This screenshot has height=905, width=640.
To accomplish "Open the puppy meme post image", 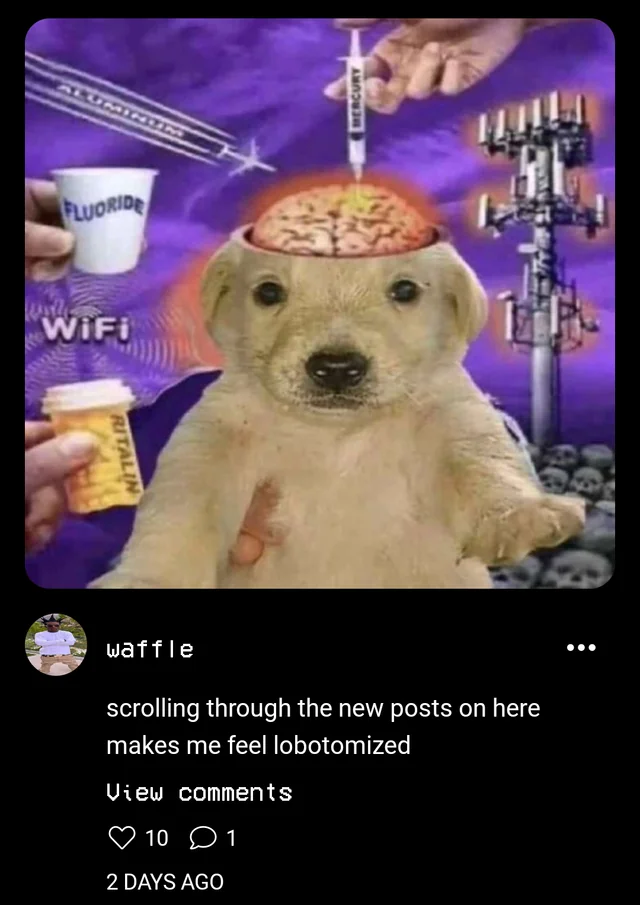I will coord(320,303).
